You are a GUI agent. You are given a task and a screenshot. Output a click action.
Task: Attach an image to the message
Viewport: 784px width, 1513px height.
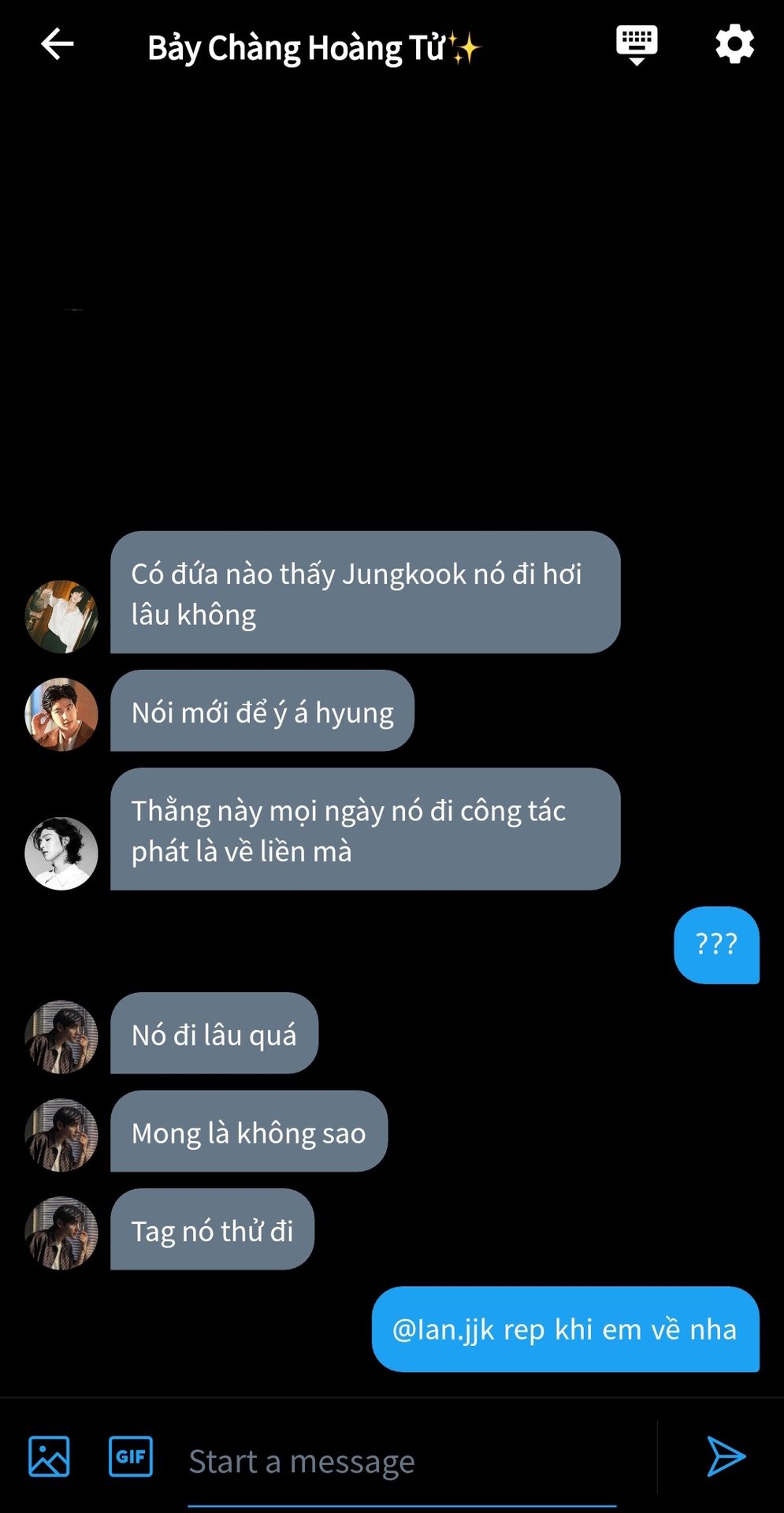(x=49, y=1456)
